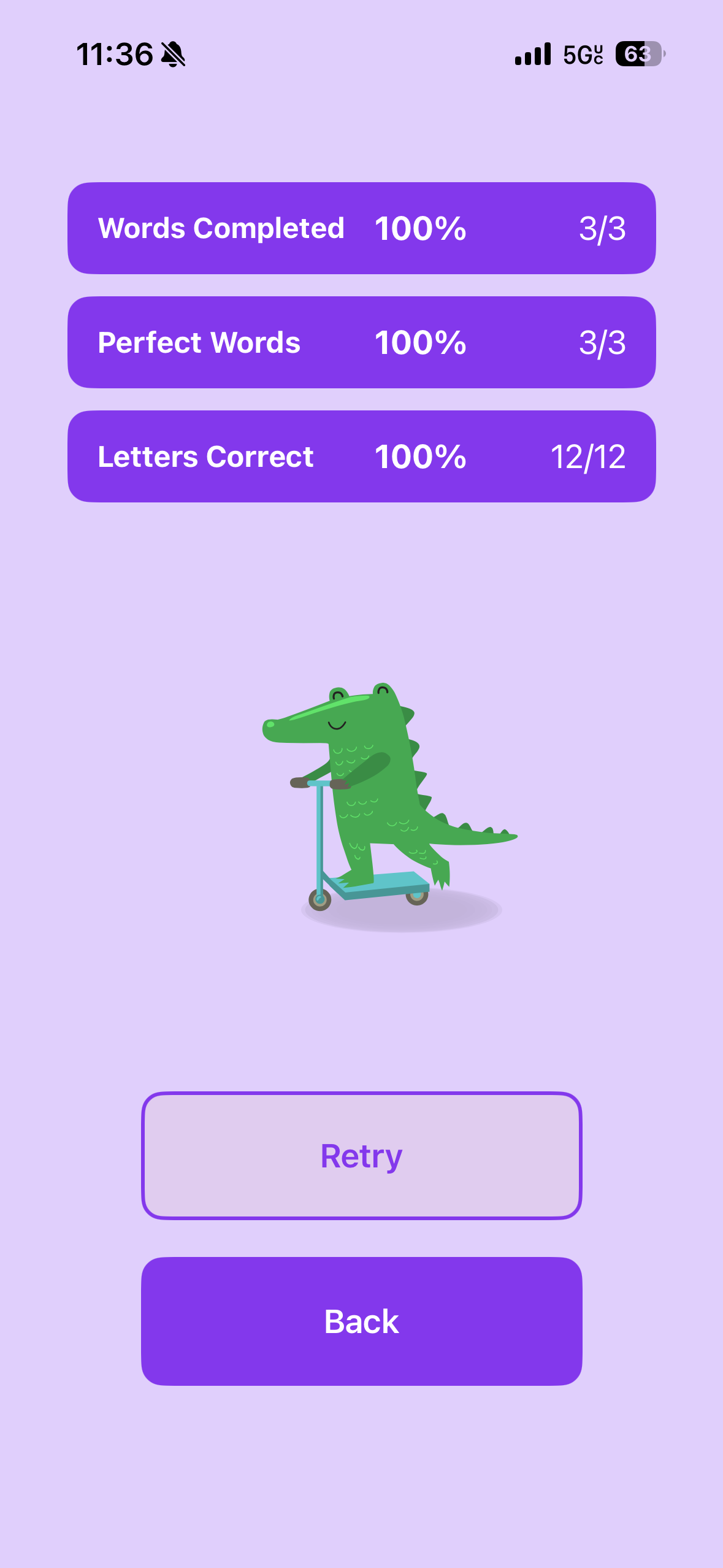The width and height of the screenshot is (723, 1568).
Task: Click the 3/3 count on Perfect Words
Action: pyautogui.click(x=603, y=342)
